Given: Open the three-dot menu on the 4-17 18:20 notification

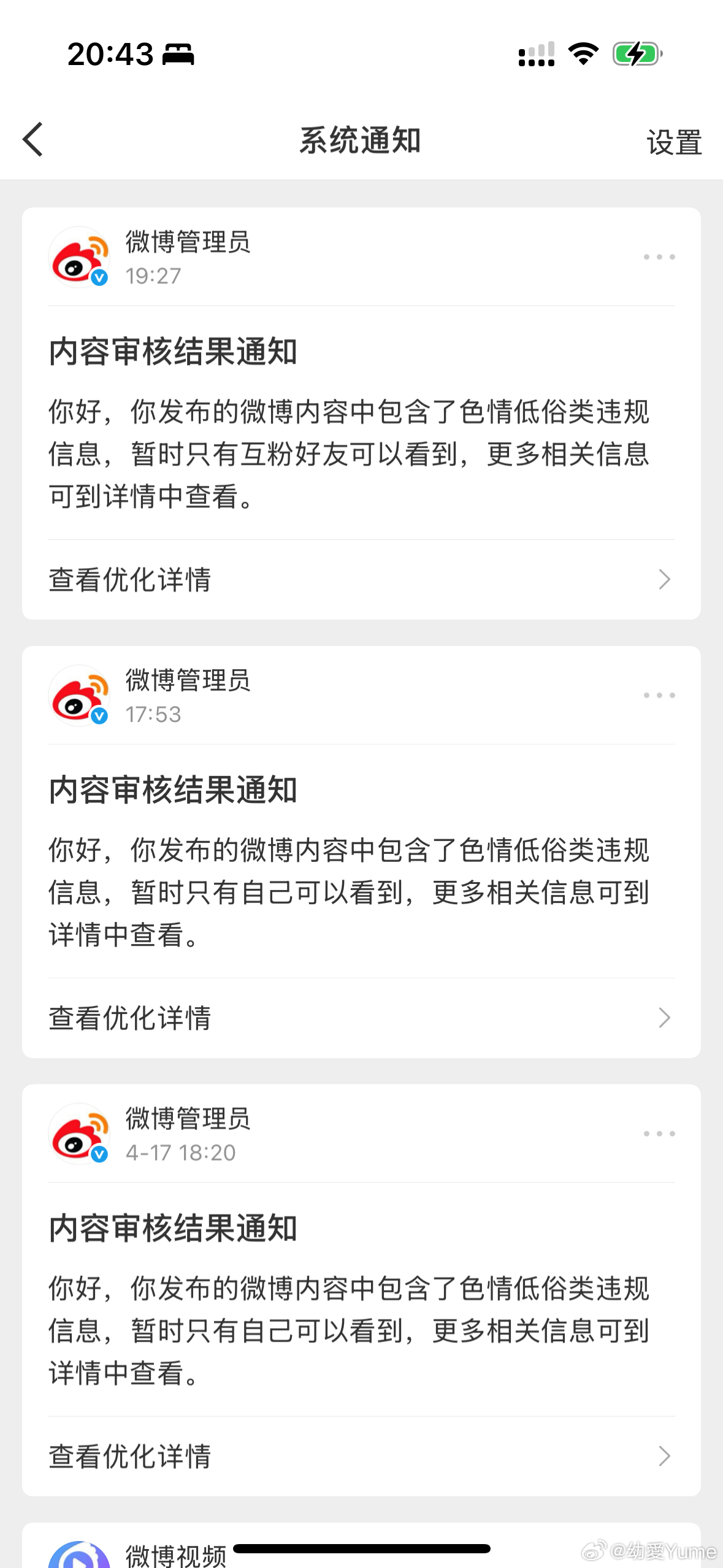Looking at the screenshot, I should (x=659, y=1134).
